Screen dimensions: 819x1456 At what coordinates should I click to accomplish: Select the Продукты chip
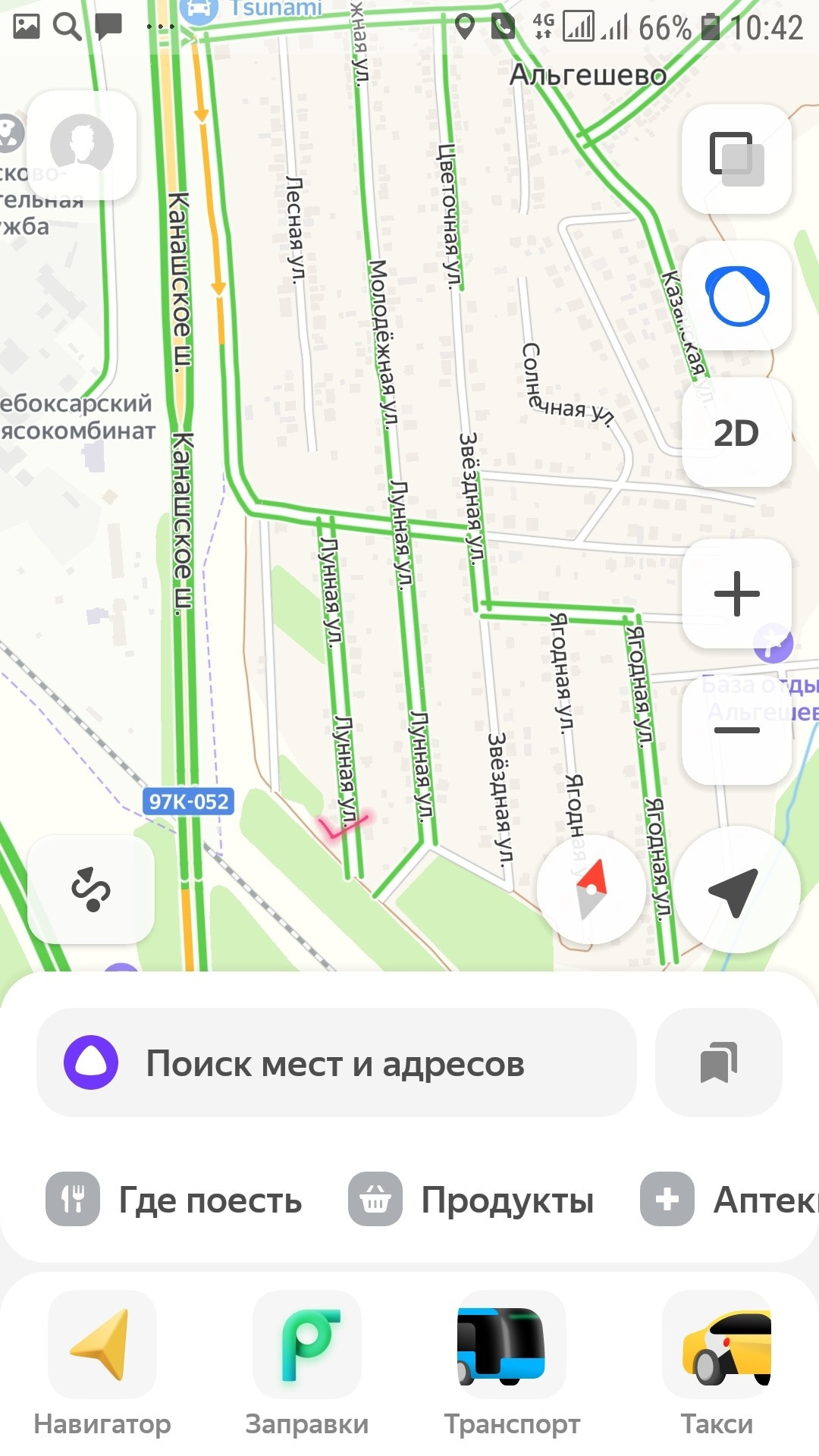click(x=472, y=1200)
